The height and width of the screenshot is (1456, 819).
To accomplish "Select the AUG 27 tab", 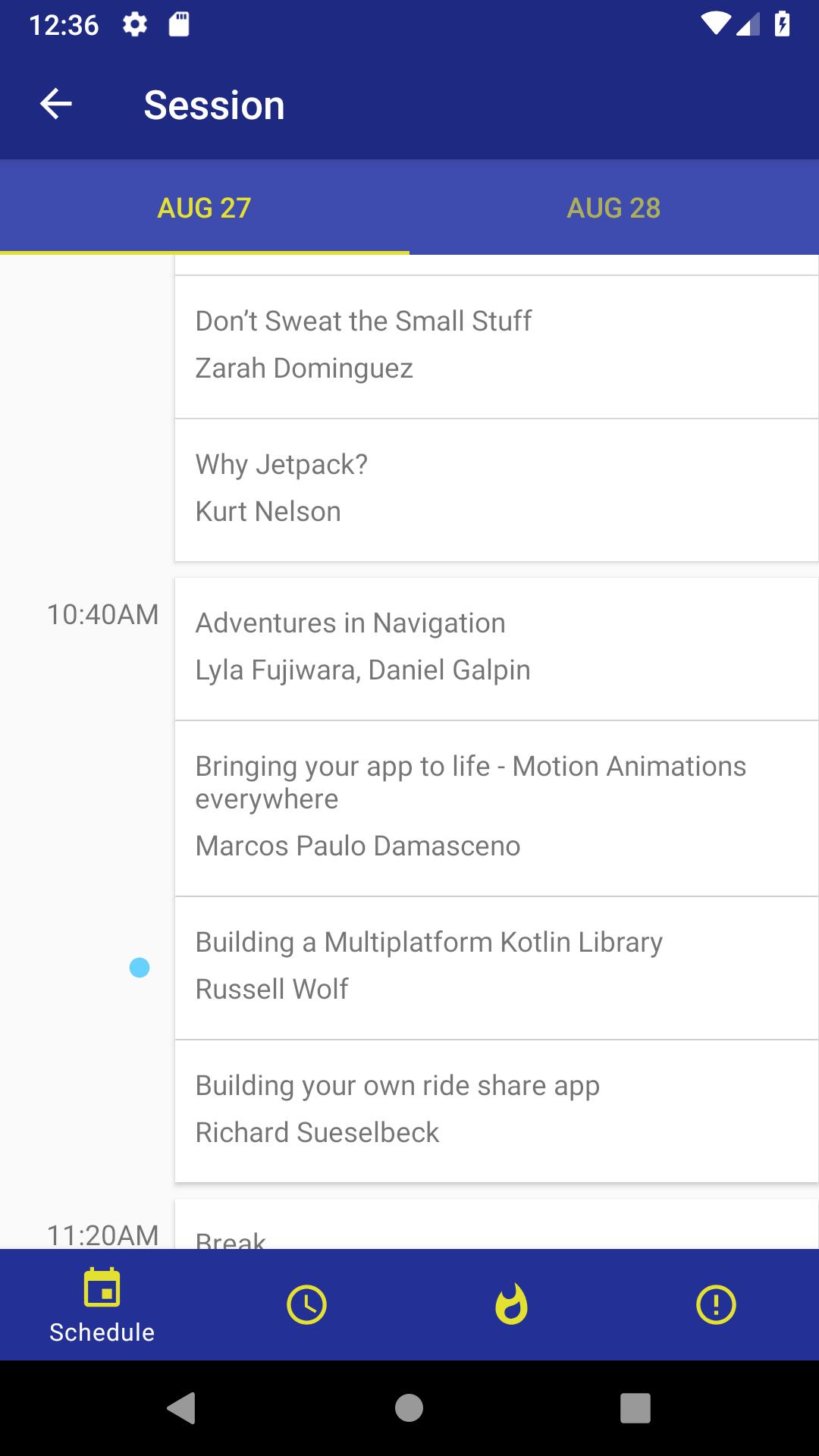I will [203, 209].
